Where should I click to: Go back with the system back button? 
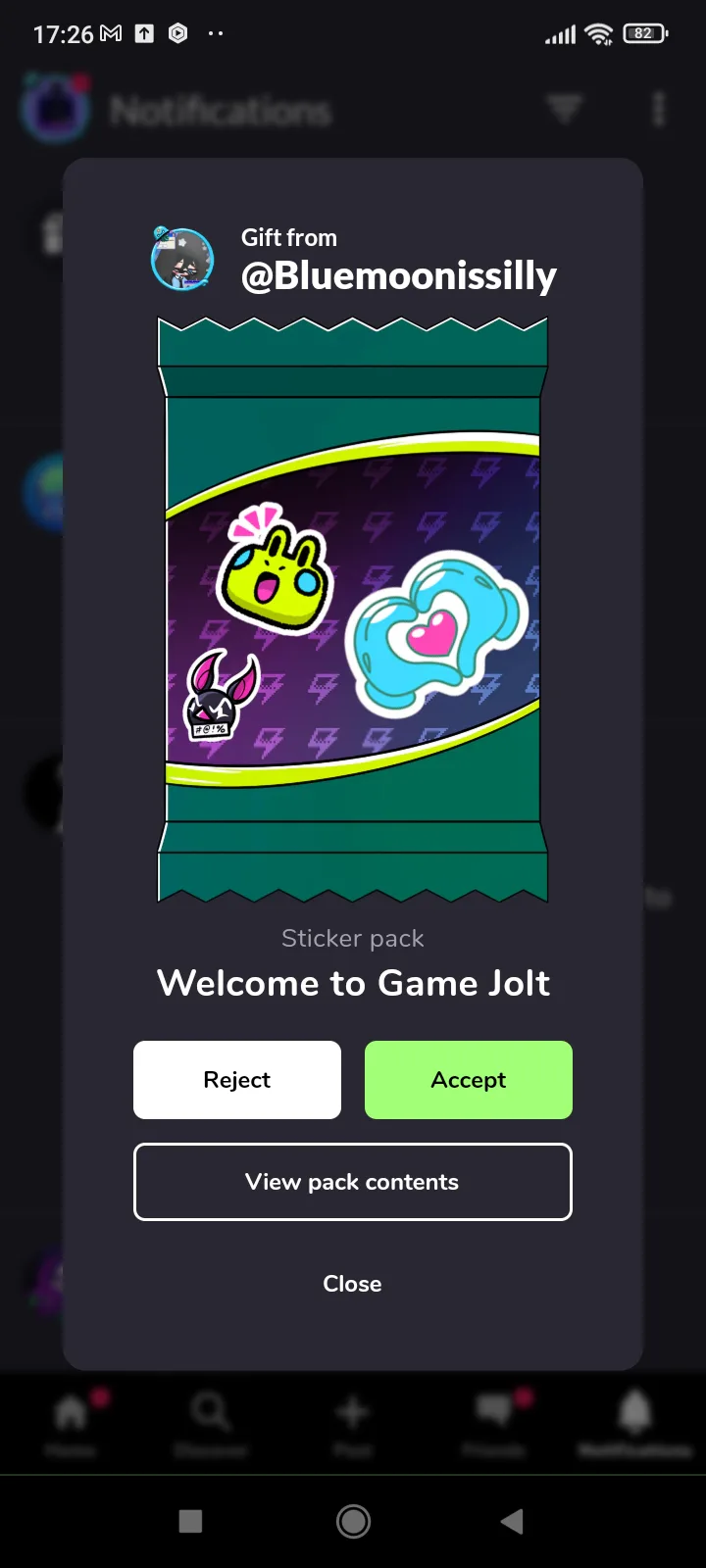[512, 1521]
